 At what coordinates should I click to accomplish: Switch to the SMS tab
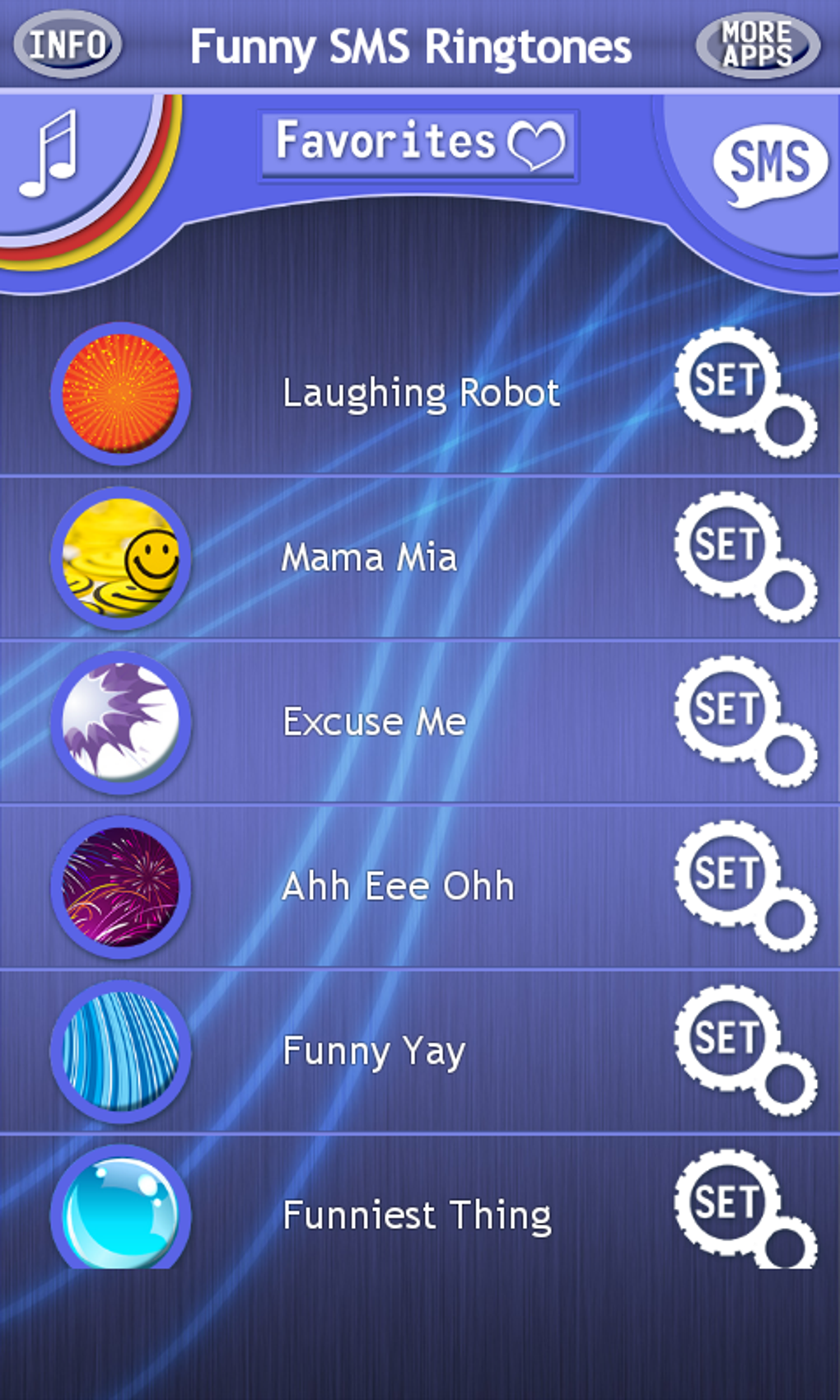click(769, 163)
